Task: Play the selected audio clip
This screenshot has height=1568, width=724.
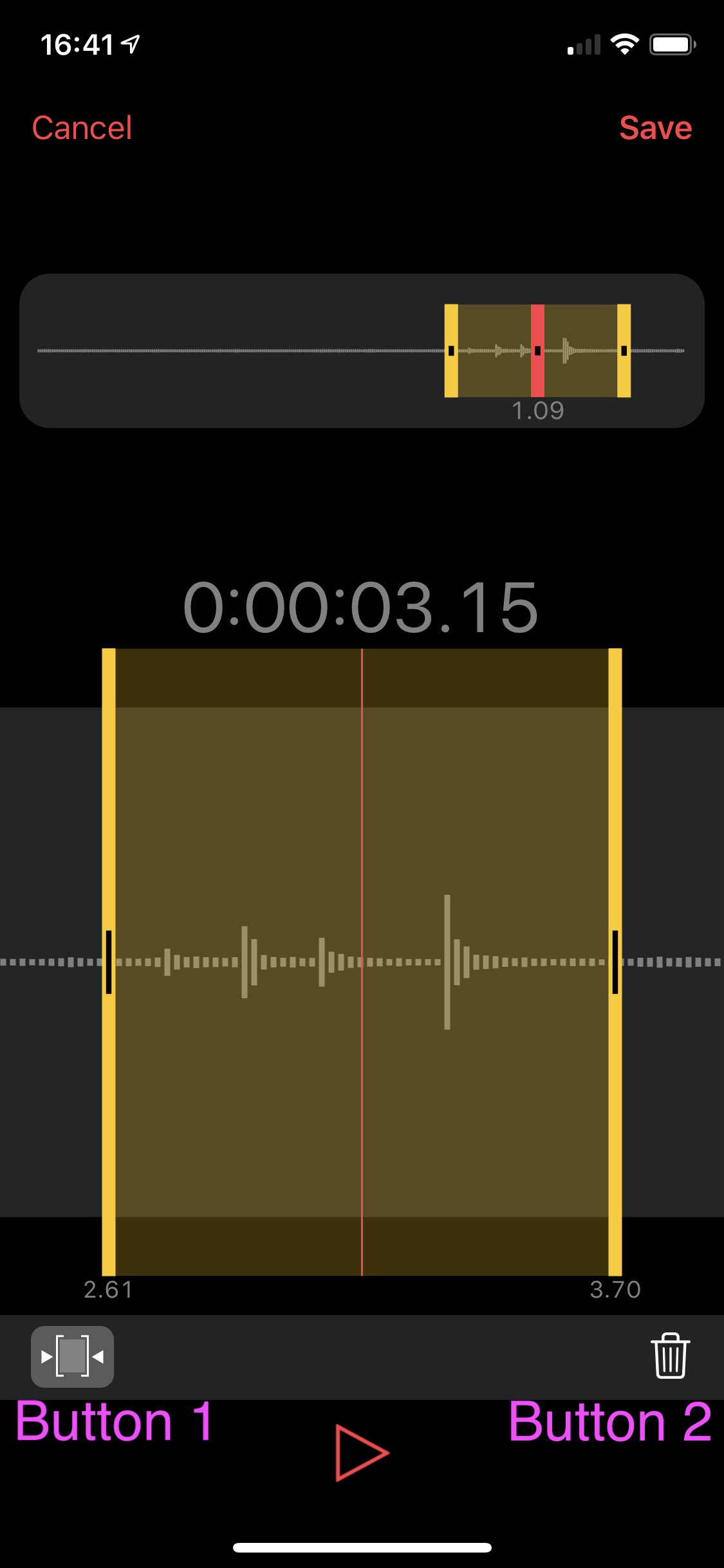Action: click(x=361, y=1452)
